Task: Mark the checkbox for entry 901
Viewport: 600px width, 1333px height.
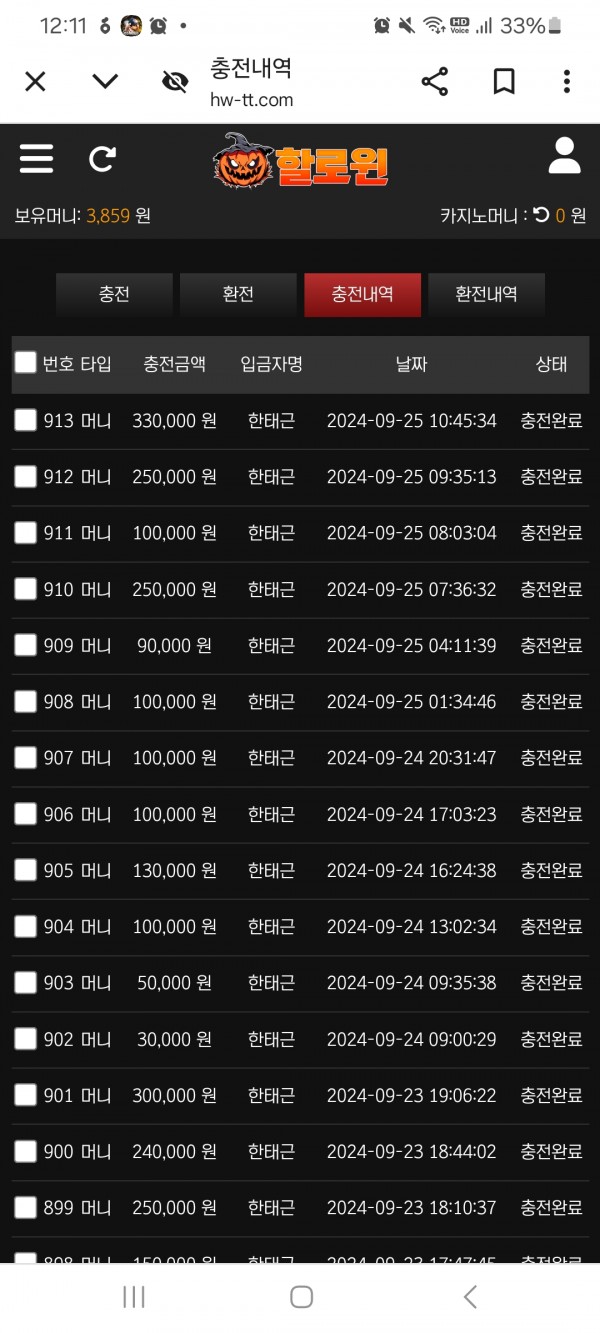Action: coord(25,1096)
